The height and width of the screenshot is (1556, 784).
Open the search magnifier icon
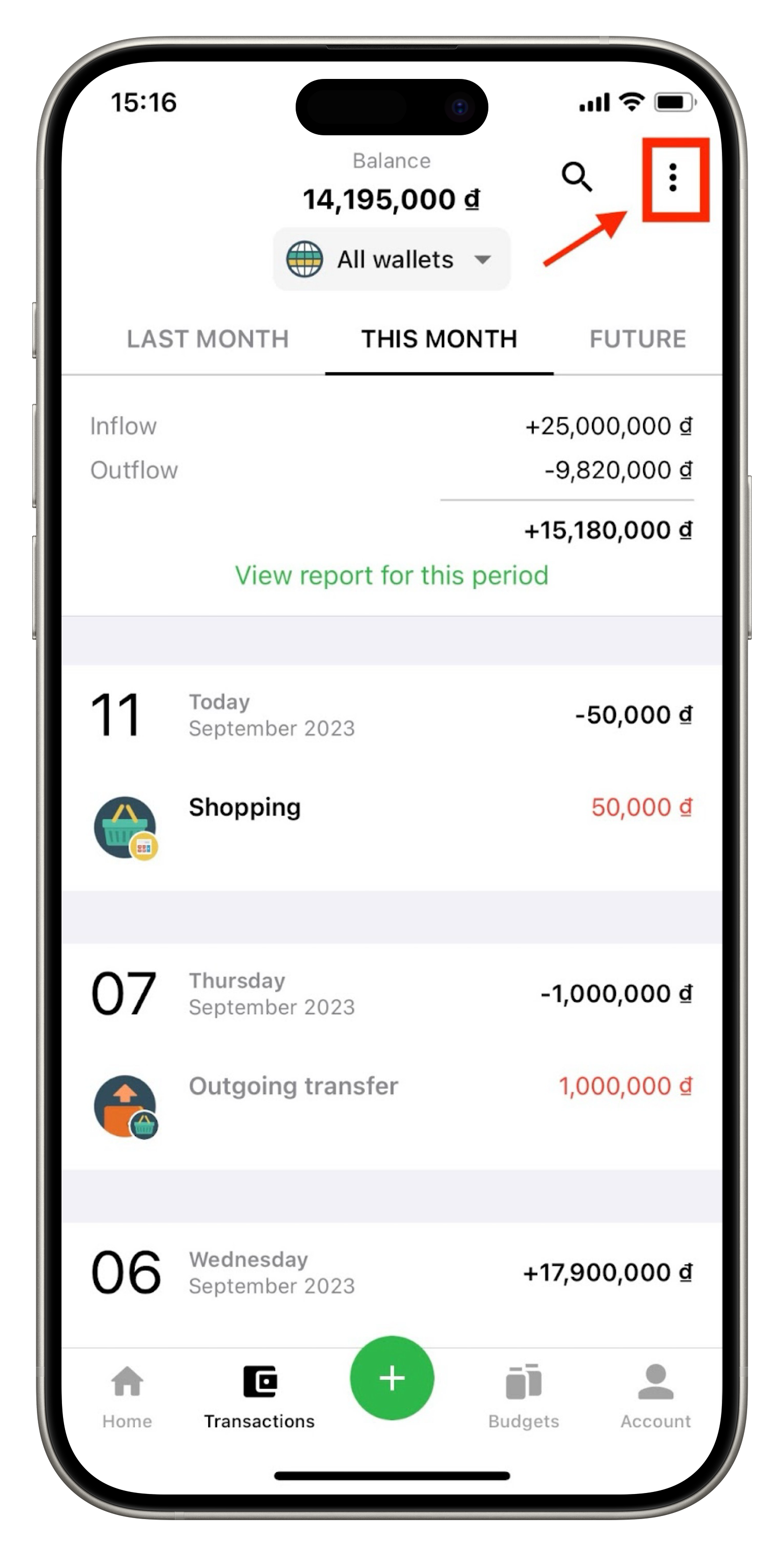pos(576,177)
